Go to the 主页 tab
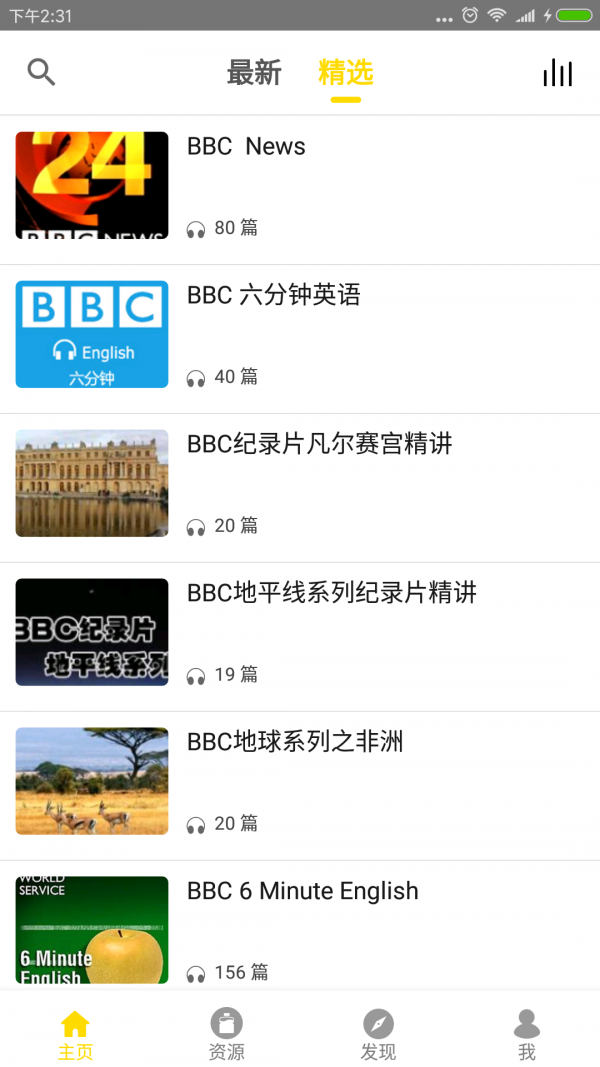The image size is (600, 1067). coord(75,1035)
